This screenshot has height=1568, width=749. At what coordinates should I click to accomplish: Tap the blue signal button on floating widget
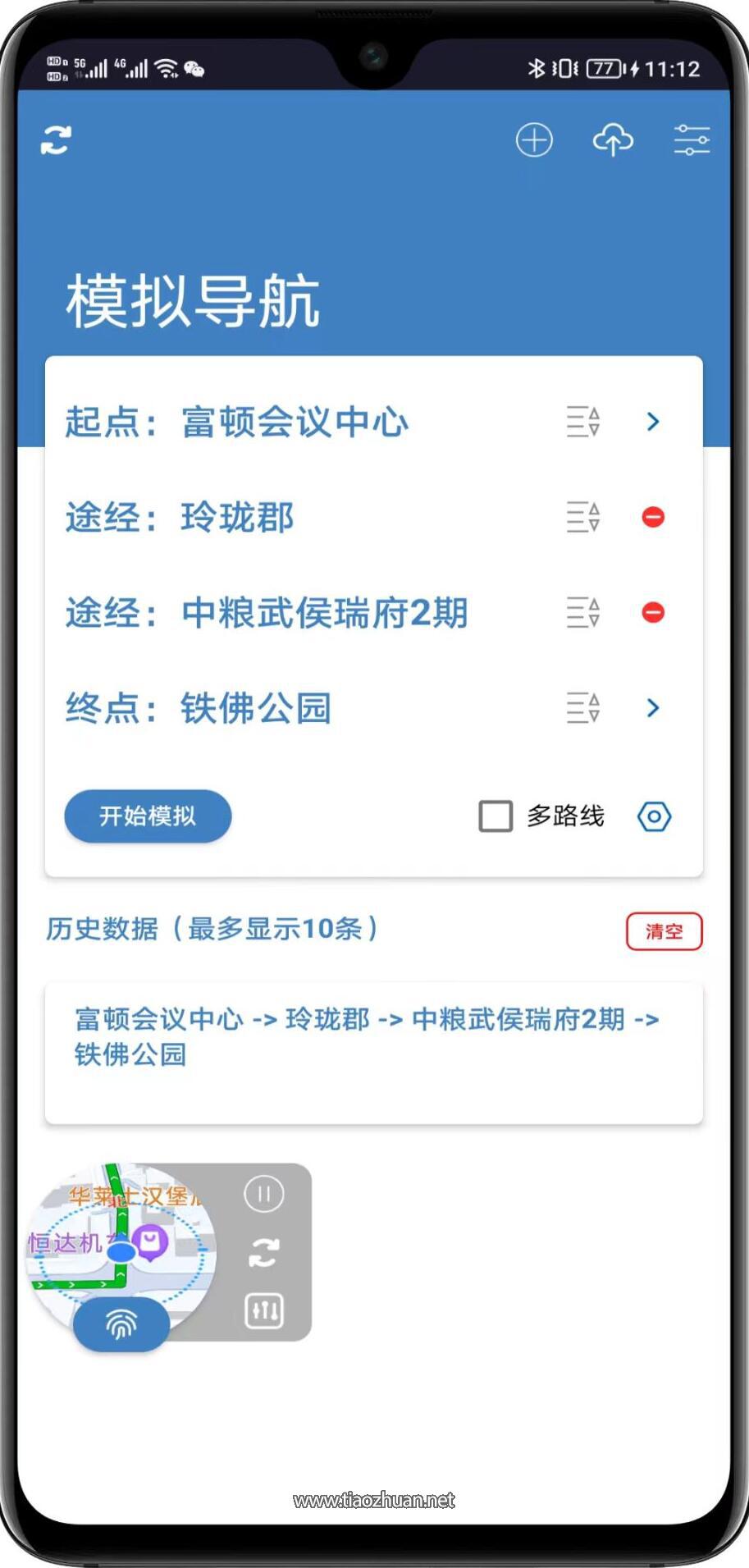coord(121,1323)
